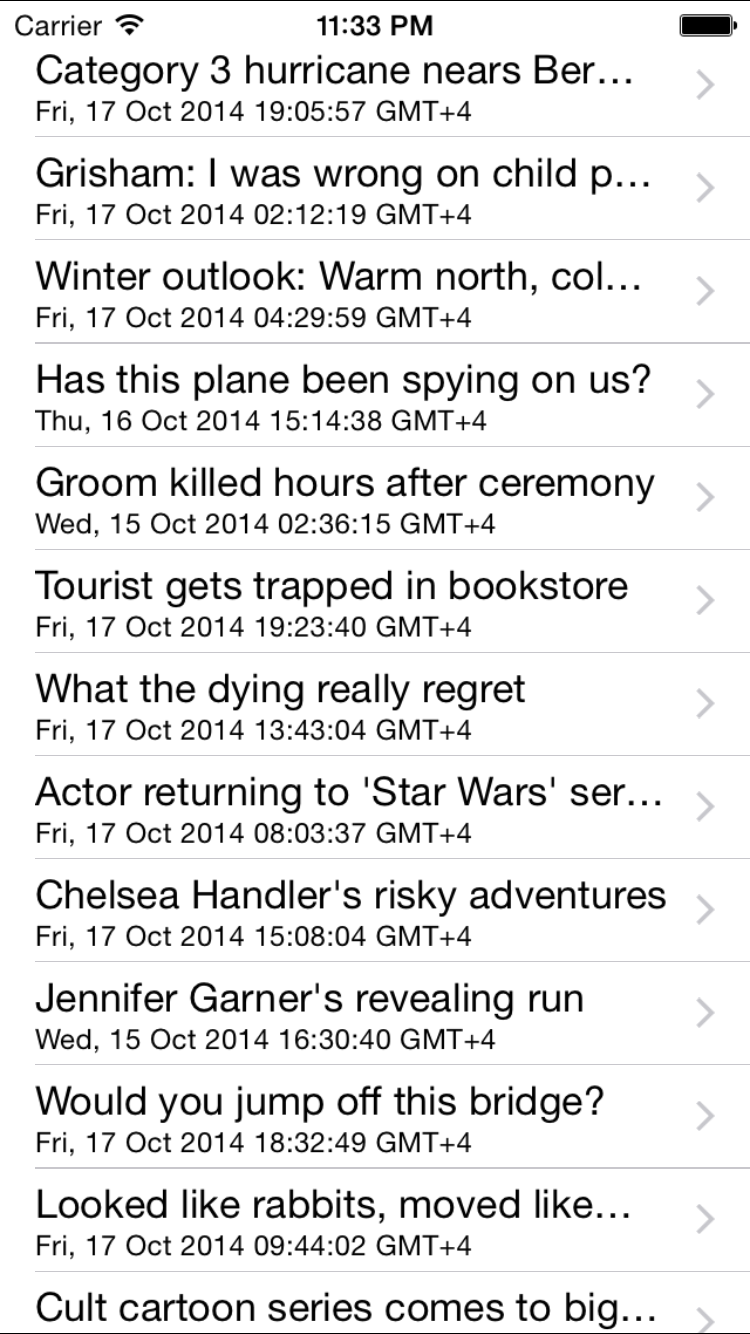Screen dimensions: 750x1334
Task: Open 'Would you jump off this bridge?'
Action: [x=340, y=1117]
